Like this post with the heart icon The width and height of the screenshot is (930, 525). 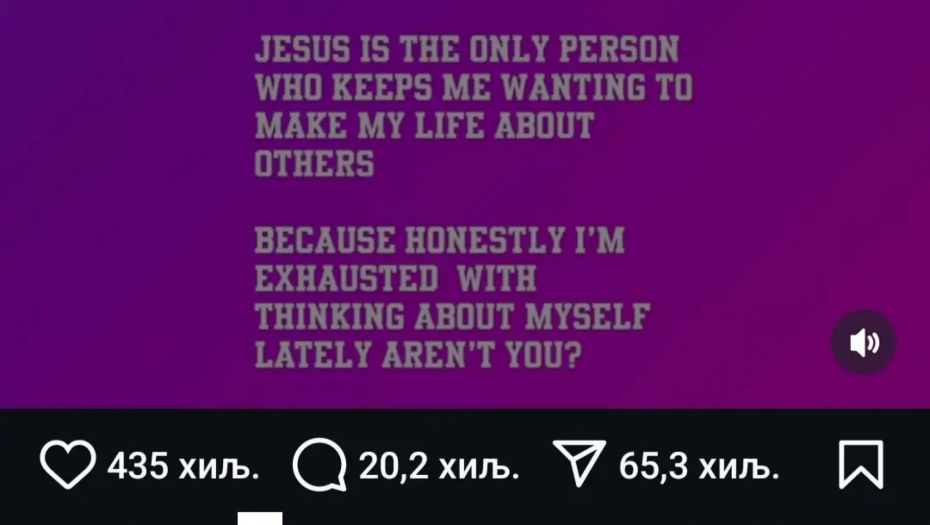pyautogui.click(x=67, y=466)
